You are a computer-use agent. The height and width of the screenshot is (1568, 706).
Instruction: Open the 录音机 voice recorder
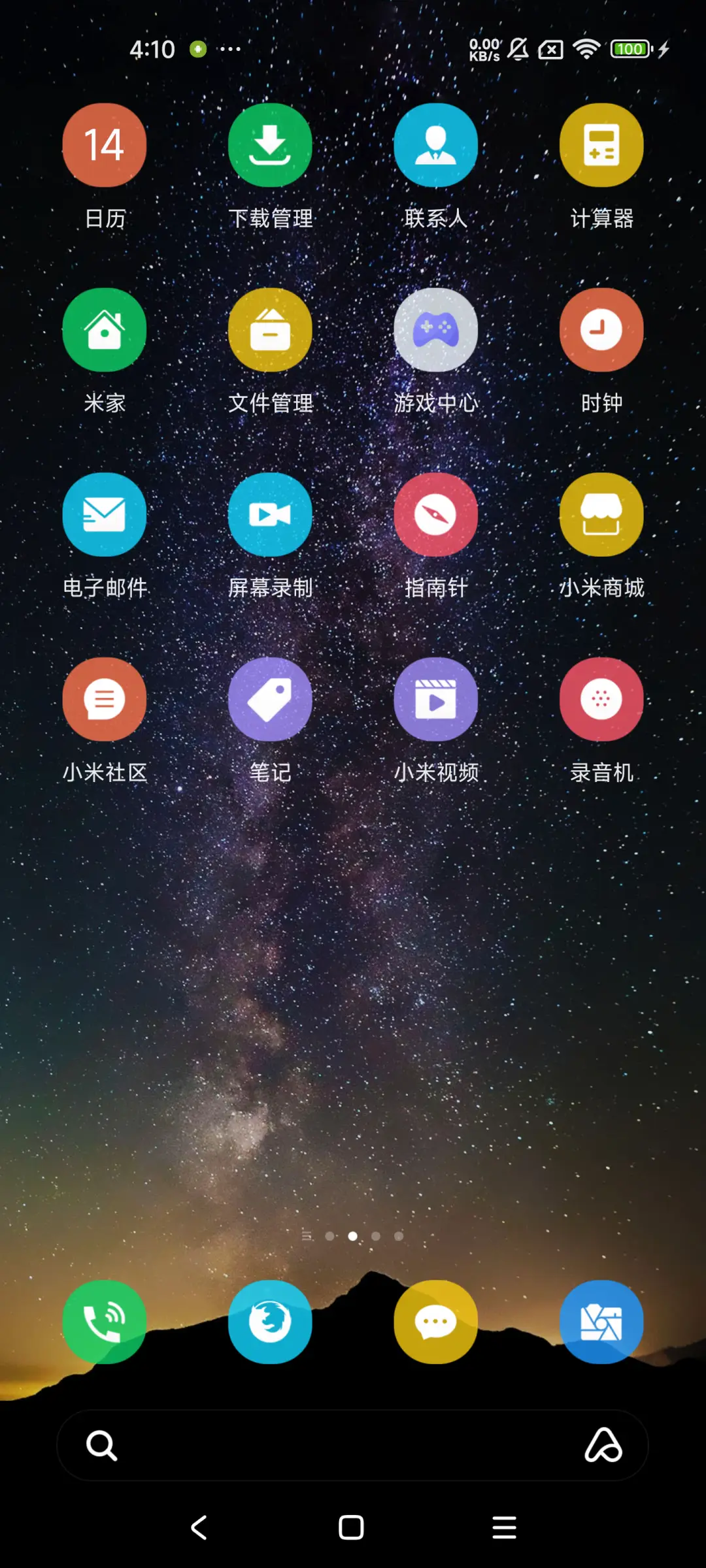click(x=601, y=699)
